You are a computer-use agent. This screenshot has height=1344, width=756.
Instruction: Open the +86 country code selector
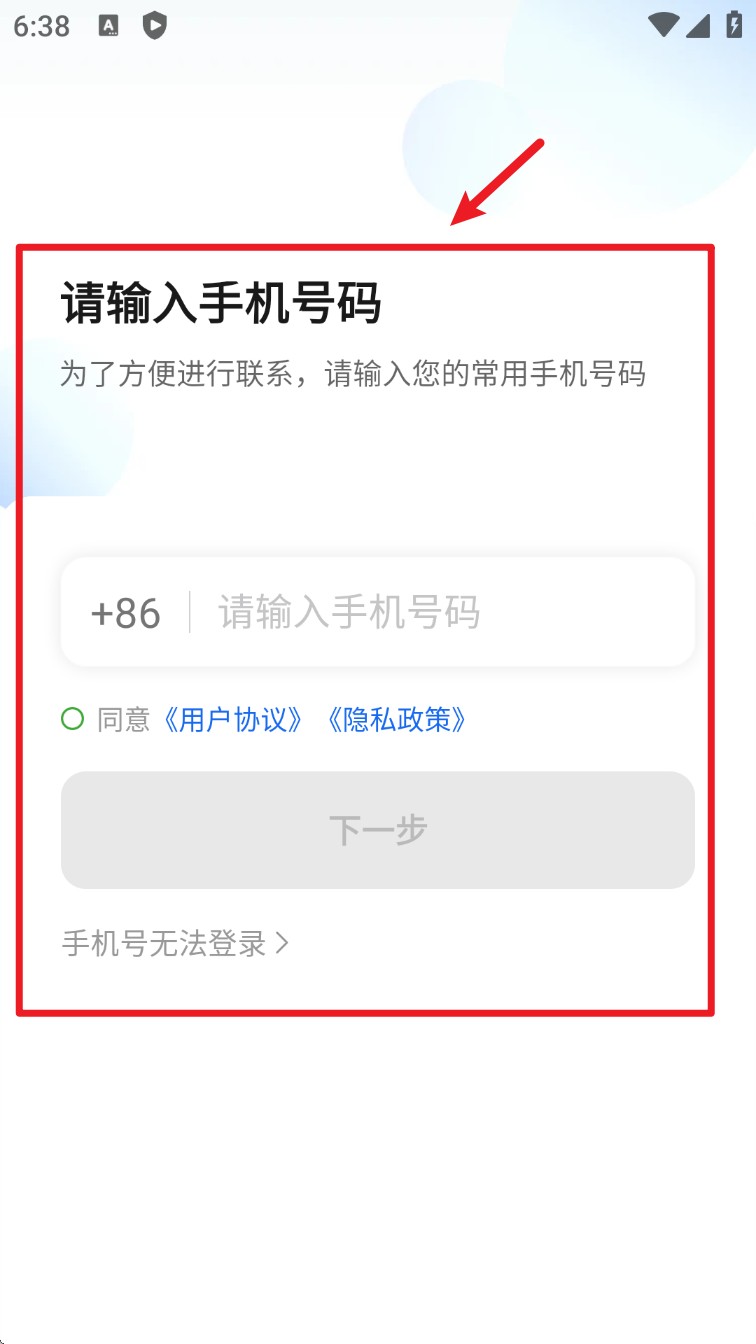[125, 613]
